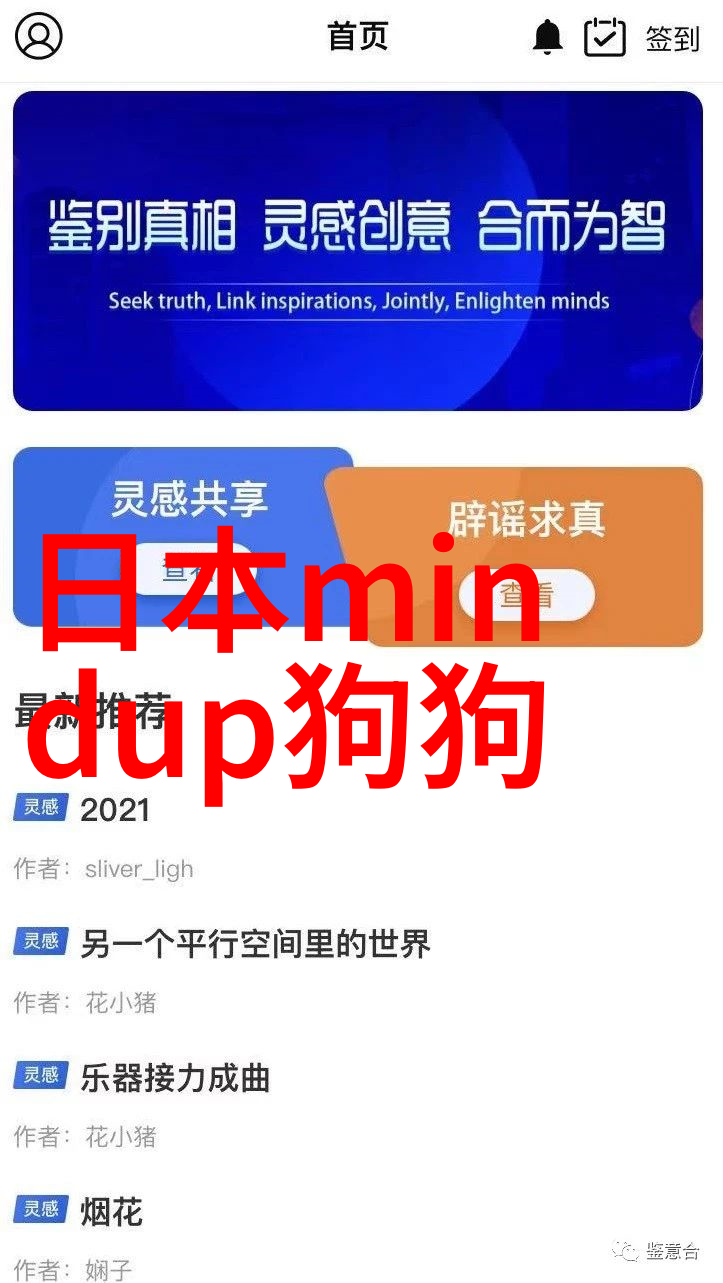Image resolution: width=723 pixels, height=1283 pixels.
Task: Open the 鉴别真相 banner
Action: (358, 250)
